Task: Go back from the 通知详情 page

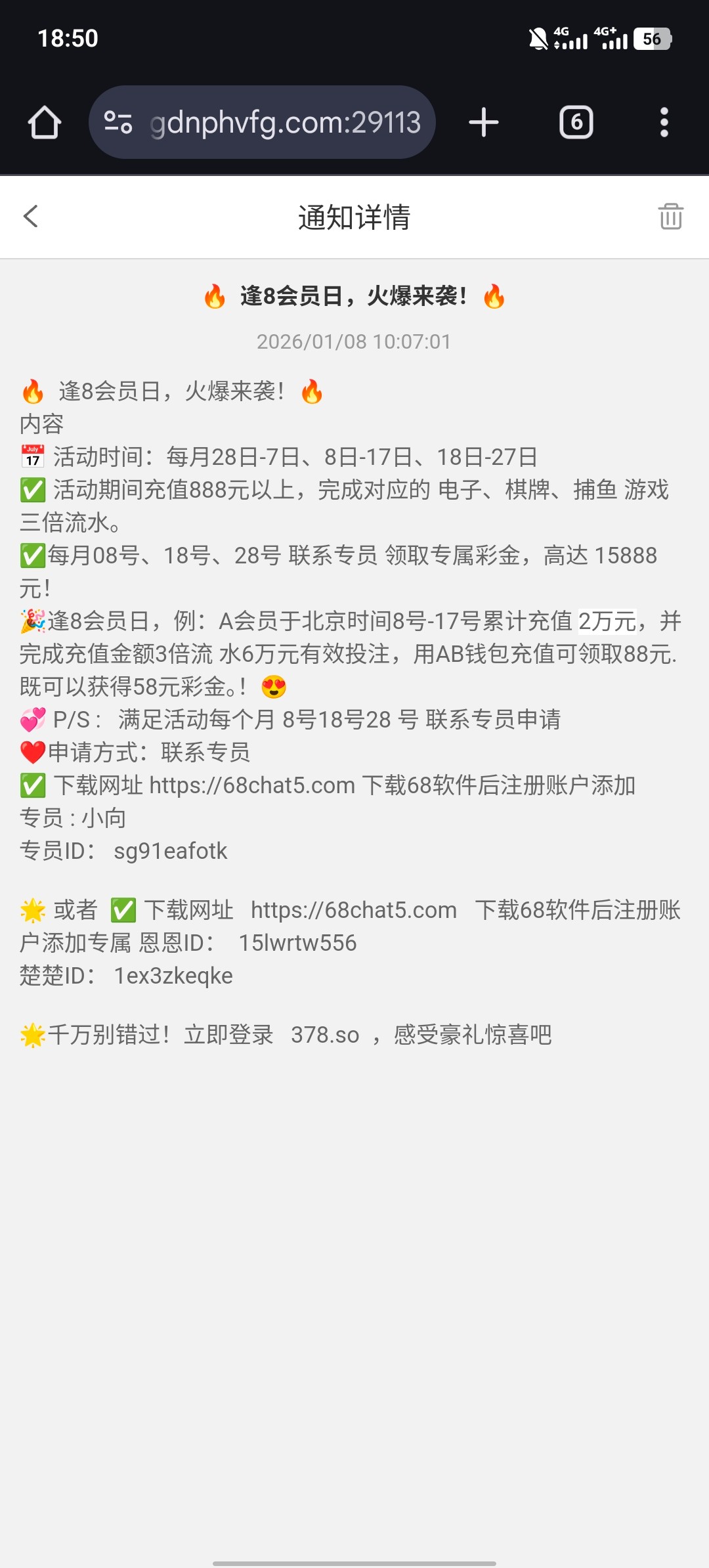Action: pyautogui.click(x=31, y=216)
